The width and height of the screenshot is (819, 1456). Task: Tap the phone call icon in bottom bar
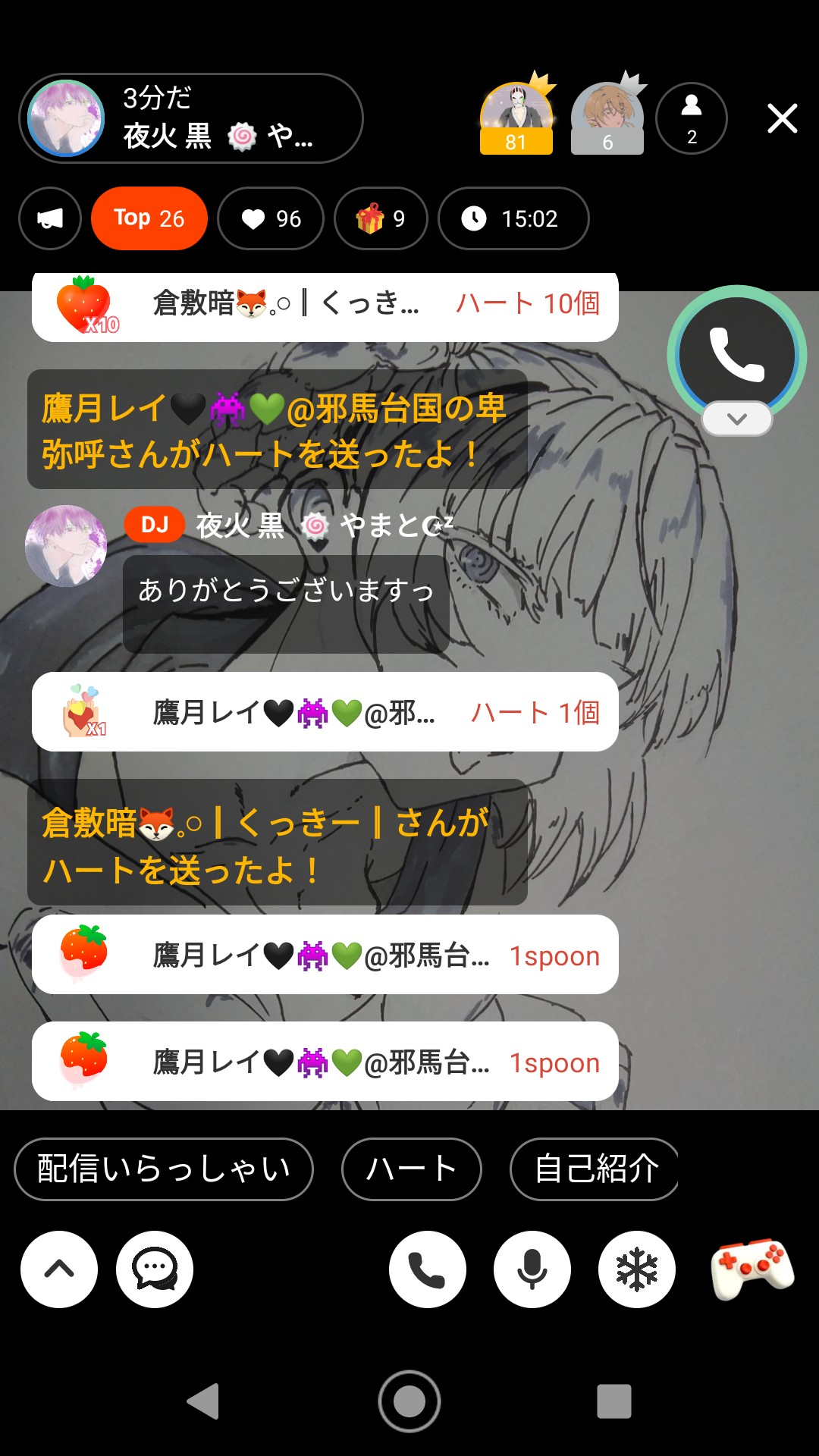tap(427, 1270)
